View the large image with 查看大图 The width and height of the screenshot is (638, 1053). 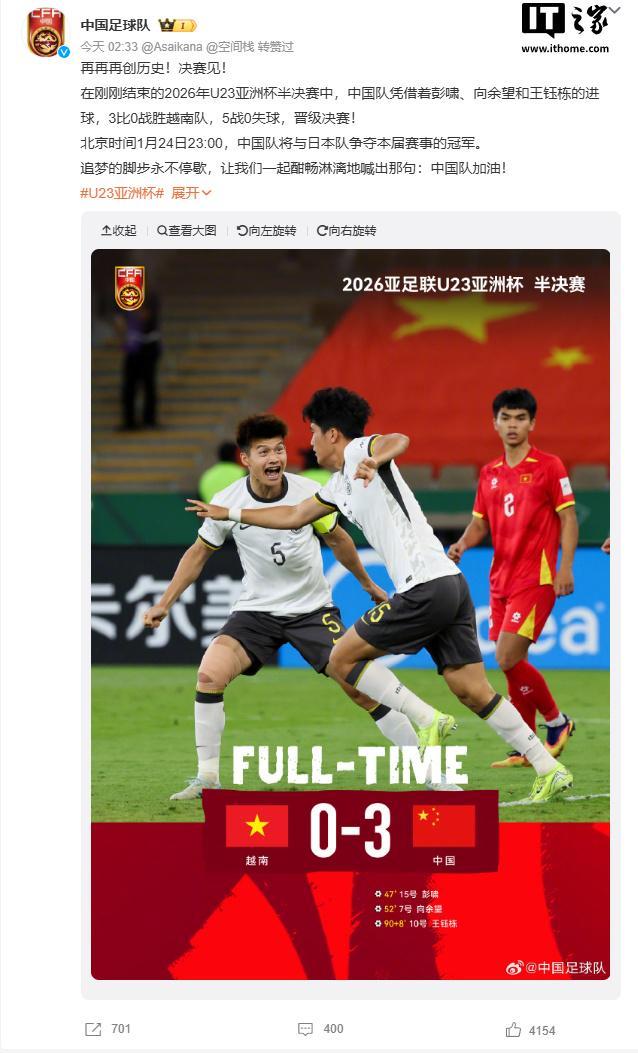pyautogui.click(x=186, y=231)
